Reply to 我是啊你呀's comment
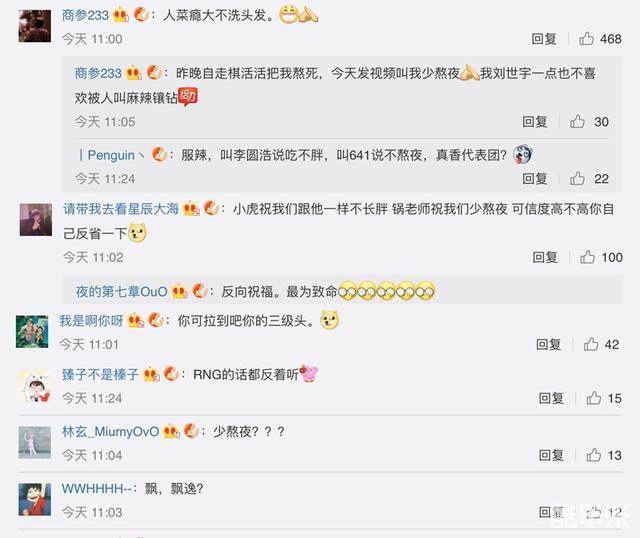The height and width of the screenshot is (538, 640). [x=548, y=344]
